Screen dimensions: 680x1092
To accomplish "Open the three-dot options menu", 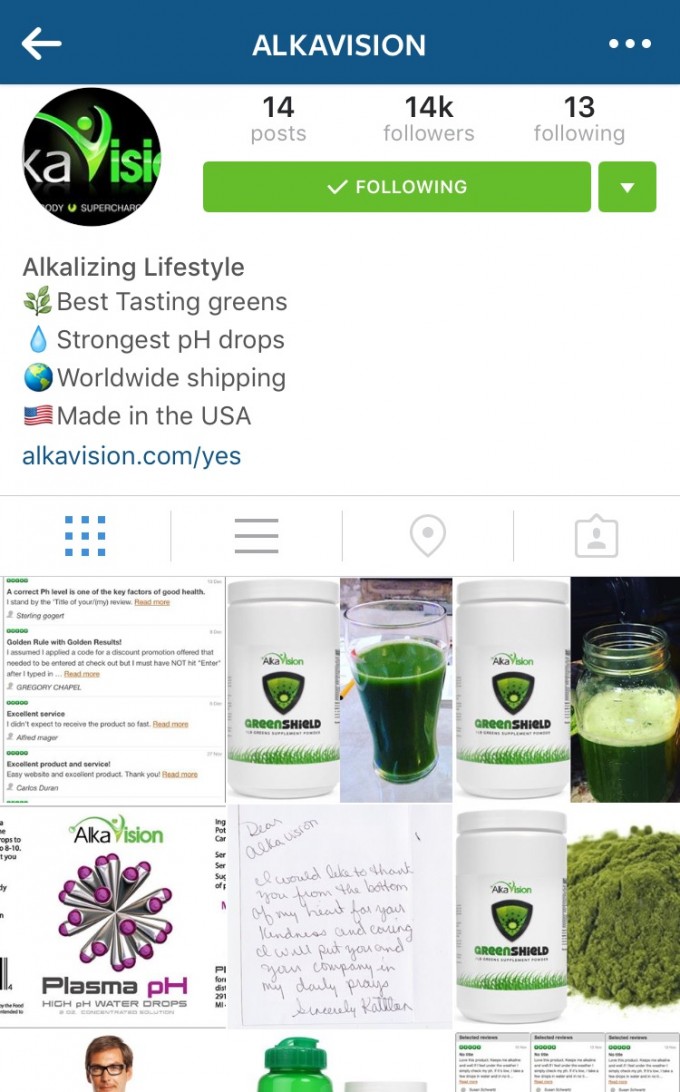I will pos(630,44).
